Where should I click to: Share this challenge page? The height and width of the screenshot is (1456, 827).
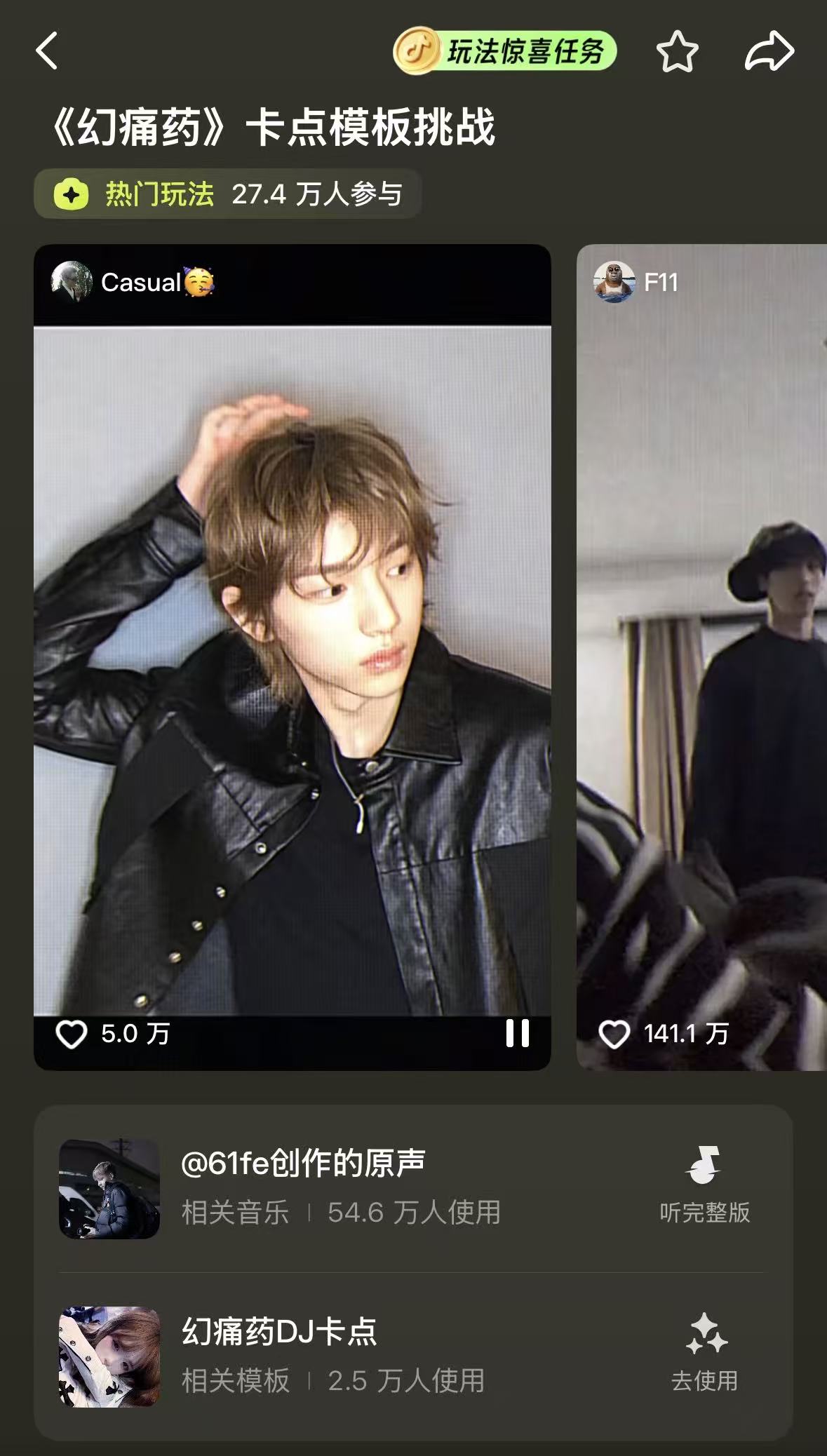(x=769, y=51)
